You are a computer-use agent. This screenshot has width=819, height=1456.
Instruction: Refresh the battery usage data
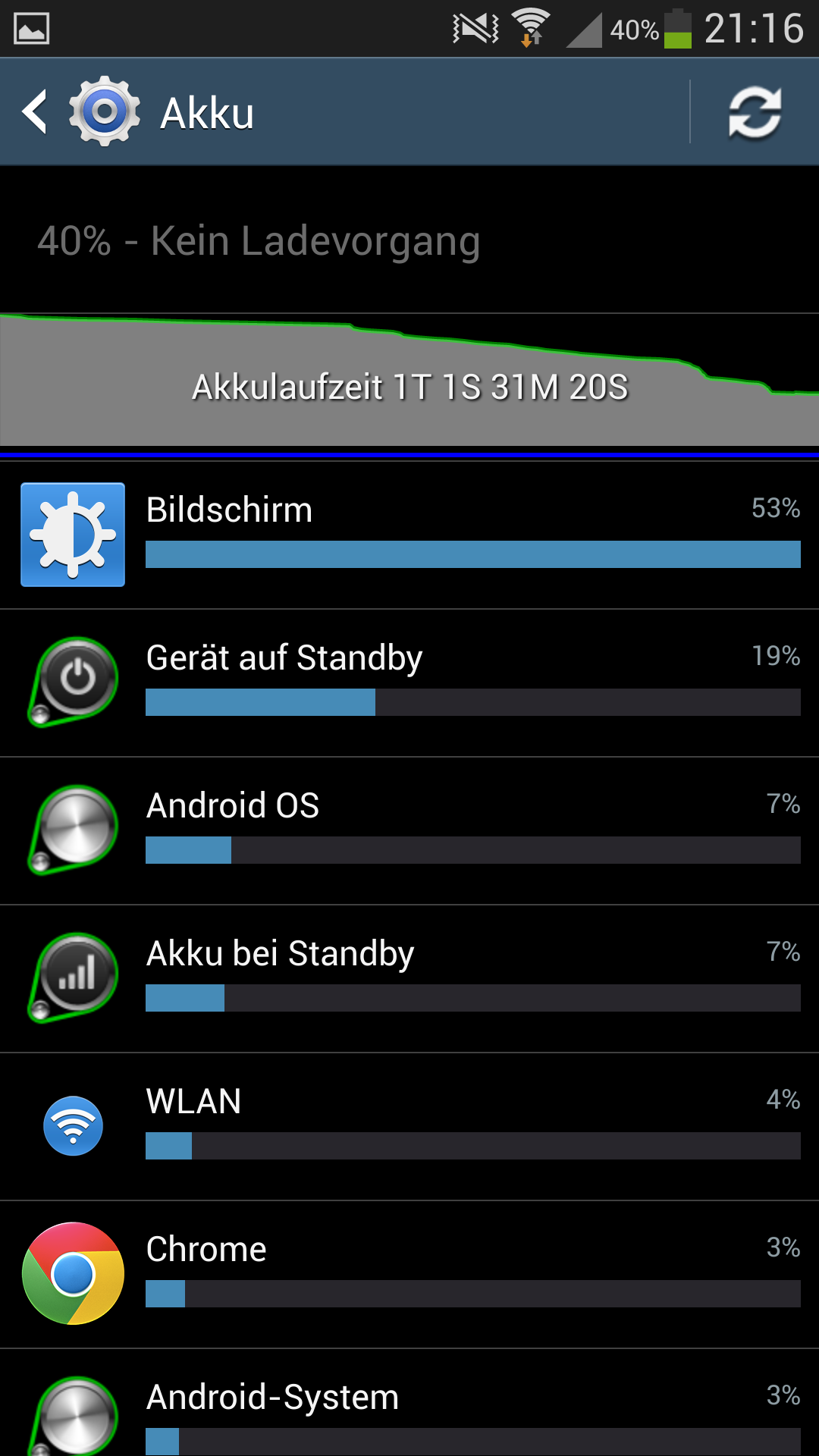tap(755, 112)
